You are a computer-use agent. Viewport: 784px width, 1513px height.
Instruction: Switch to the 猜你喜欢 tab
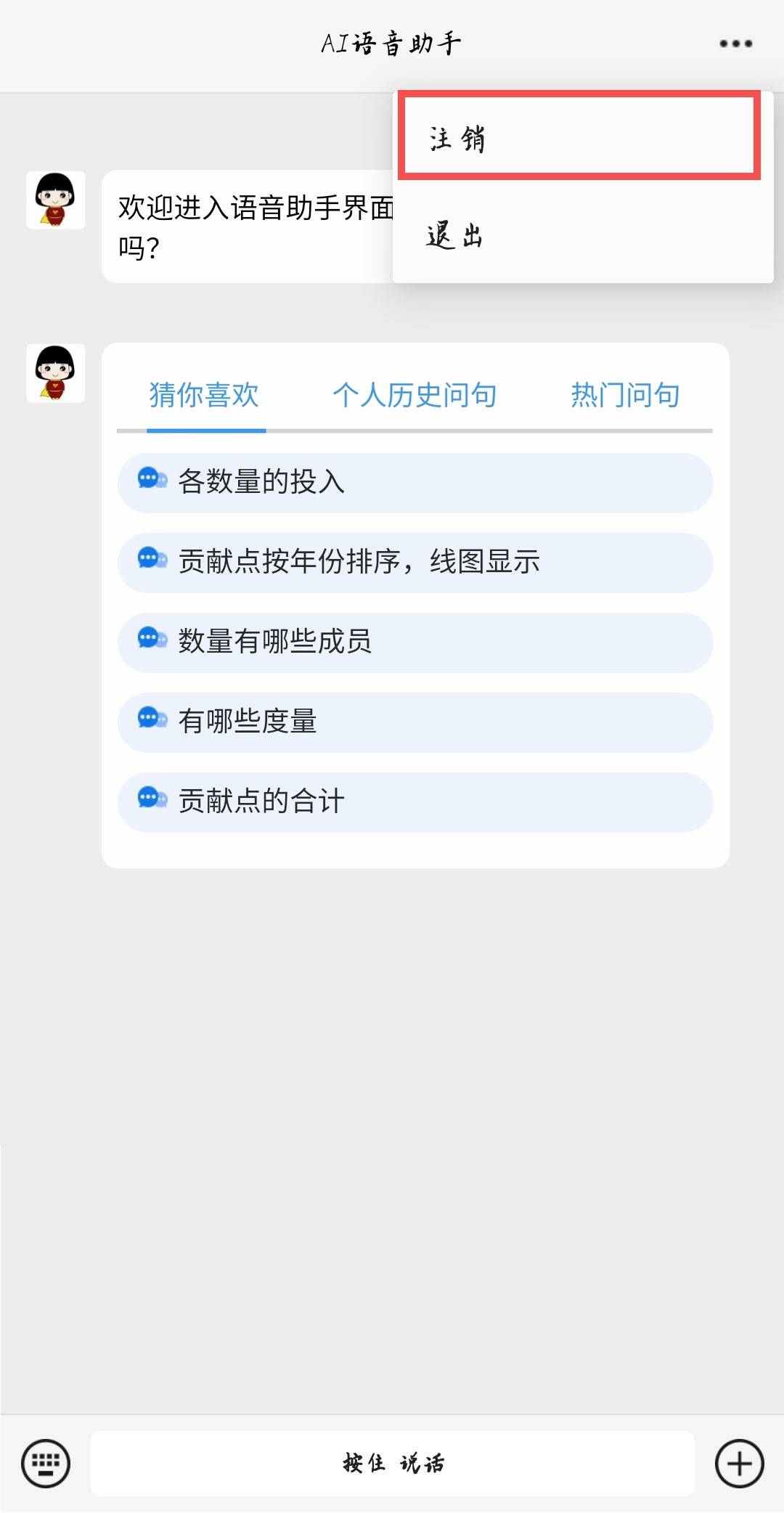click(204, 396)
